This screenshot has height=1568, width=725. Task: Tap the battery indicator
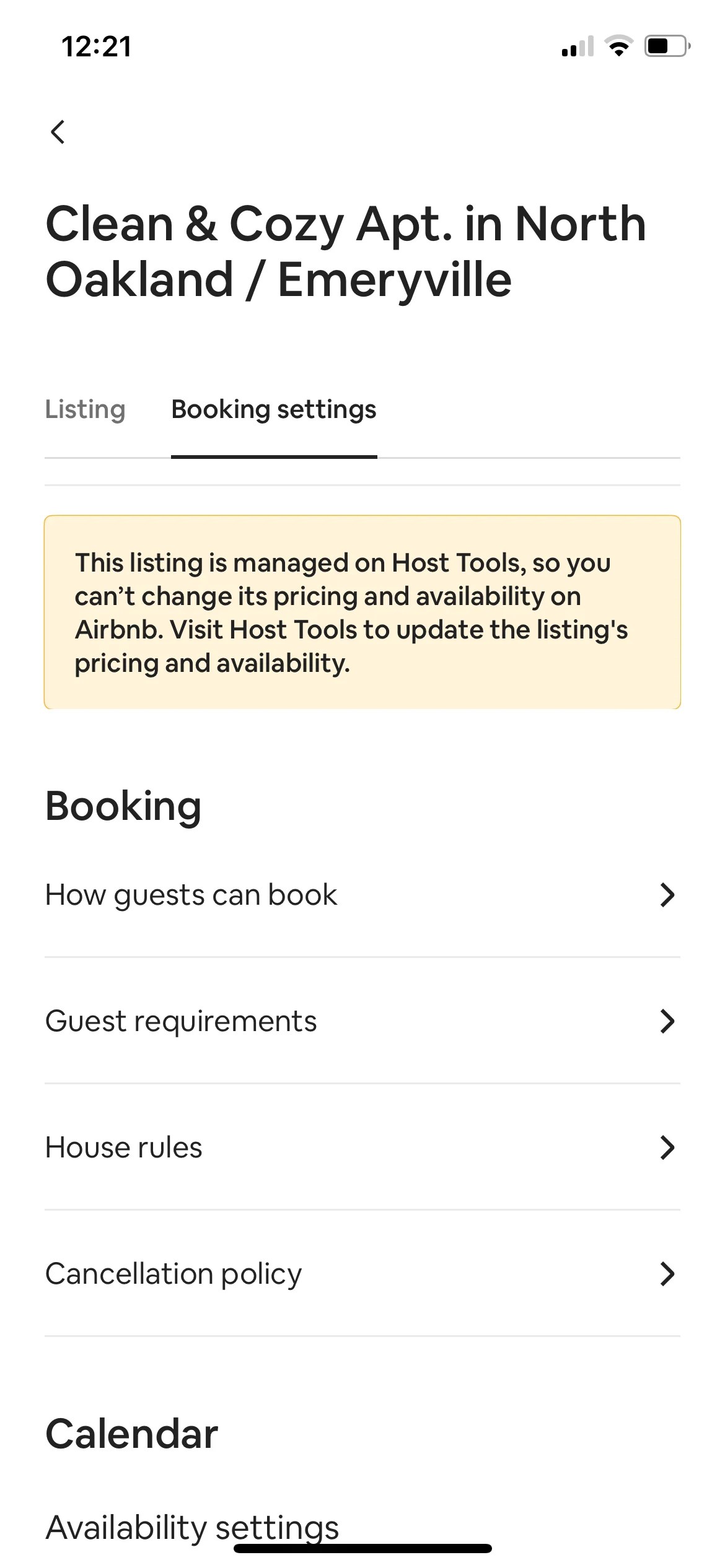[664, 45]
